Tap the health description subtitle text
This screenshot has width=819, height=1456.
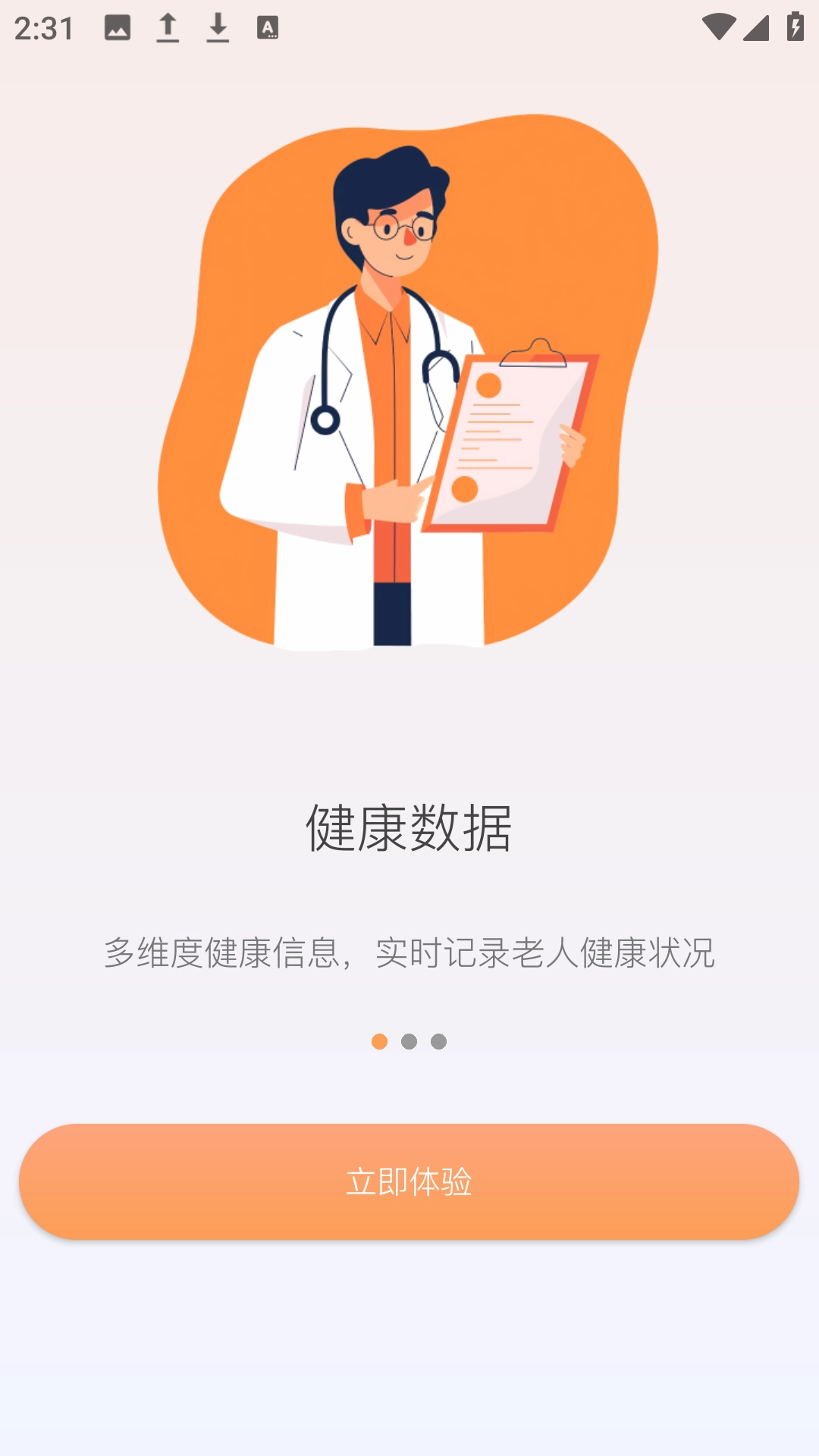coord(409,954)
